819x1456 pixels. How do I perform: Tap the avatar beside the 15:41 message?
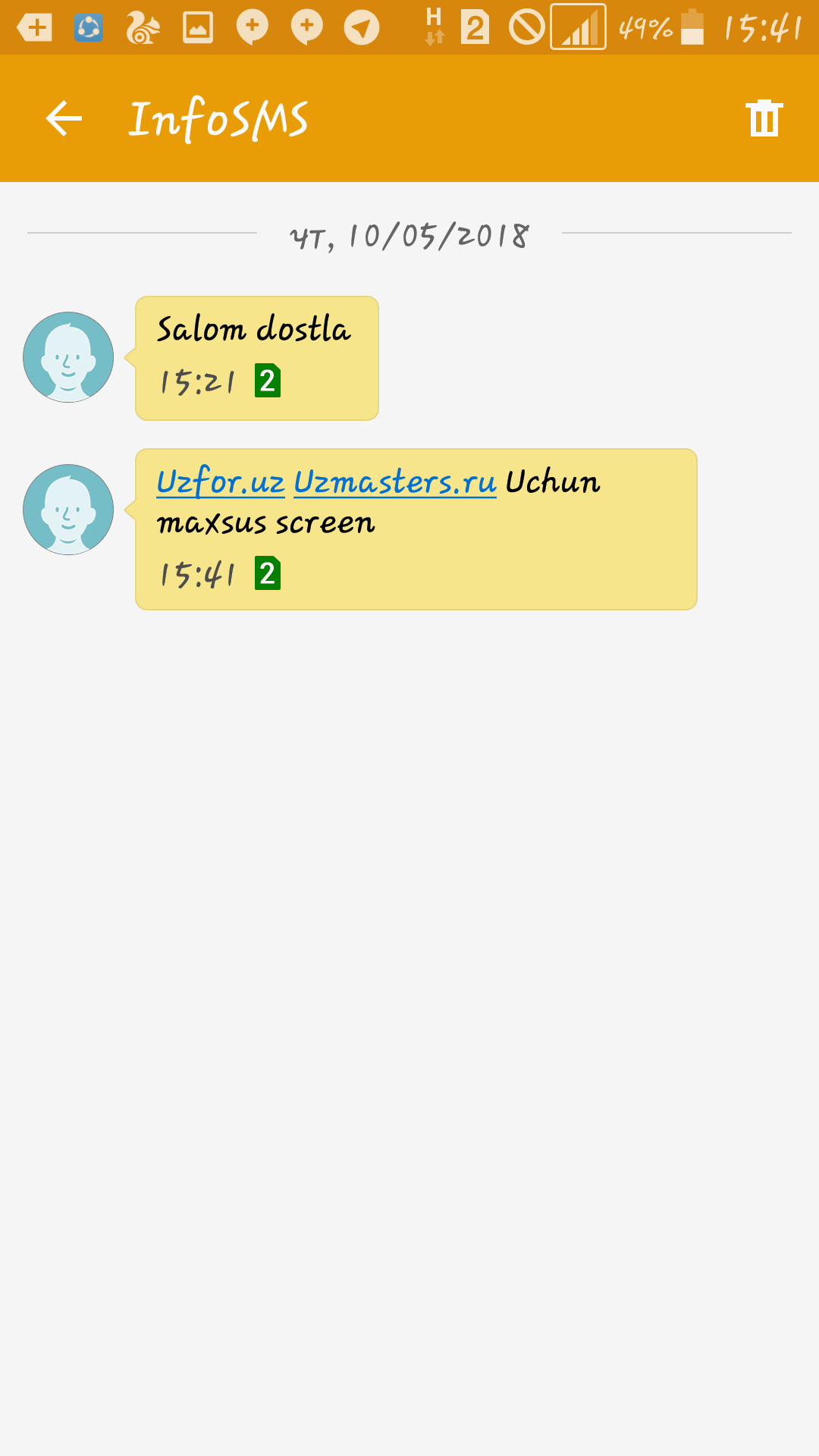coord(68,510)
